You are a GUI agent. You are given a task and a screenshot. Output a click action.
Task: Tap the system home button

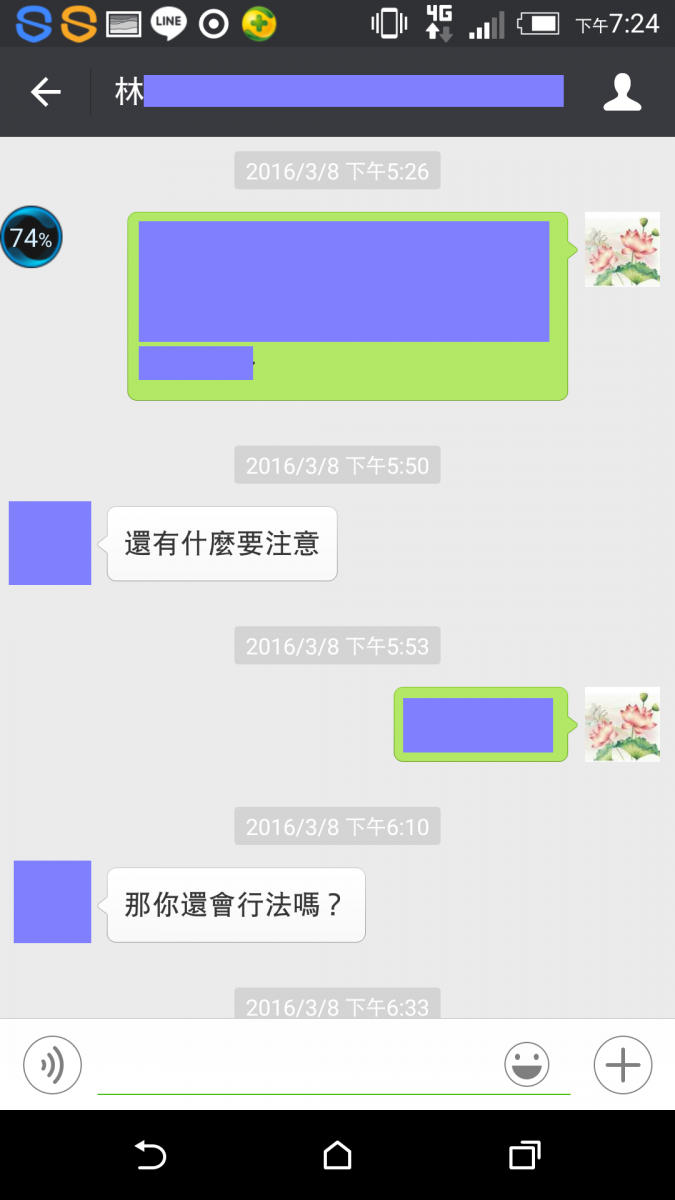click(x=337, y=1155)
